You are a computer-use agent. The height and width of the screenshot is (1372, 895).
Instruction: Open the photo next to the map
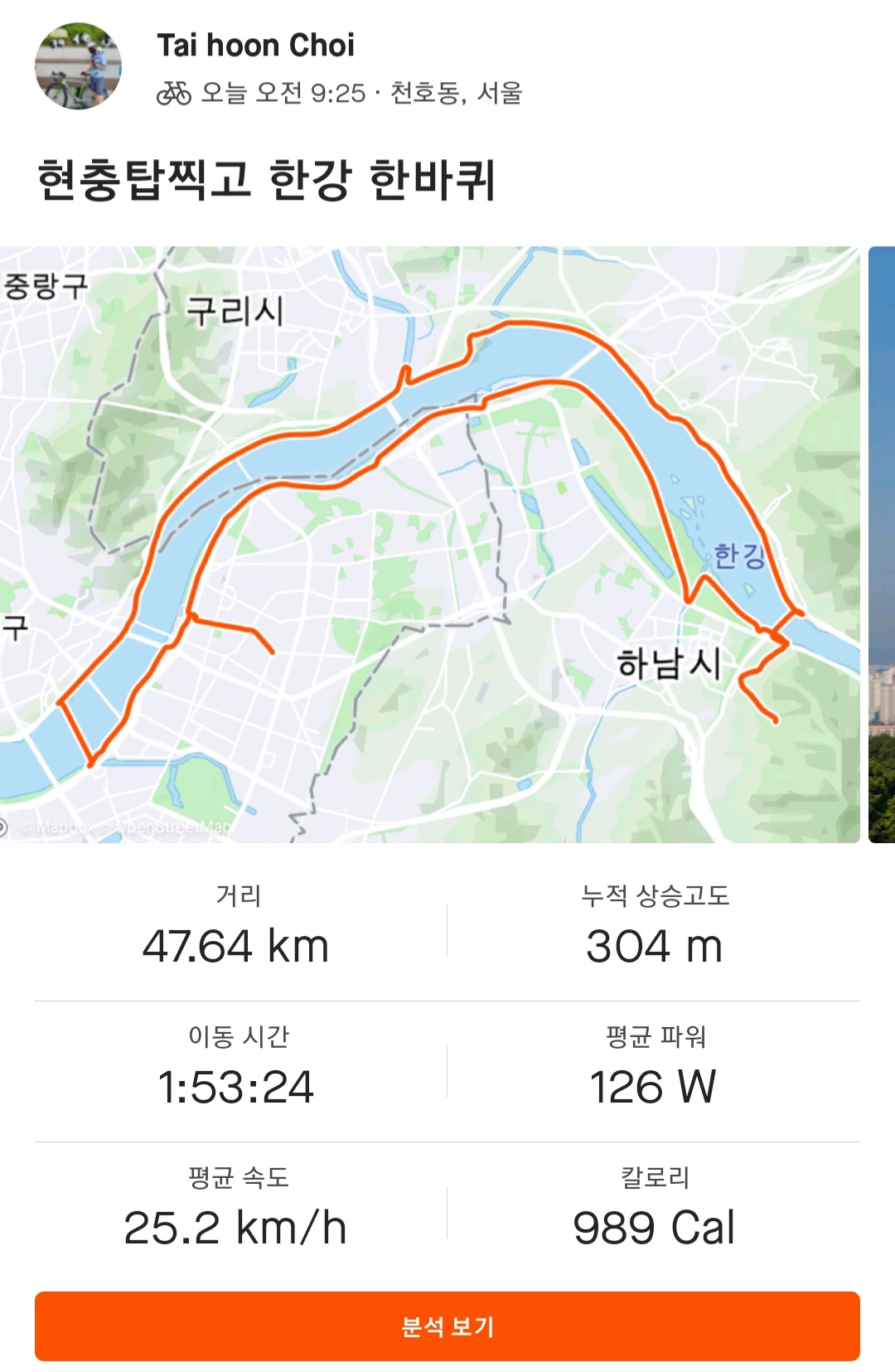click(882, 544)
